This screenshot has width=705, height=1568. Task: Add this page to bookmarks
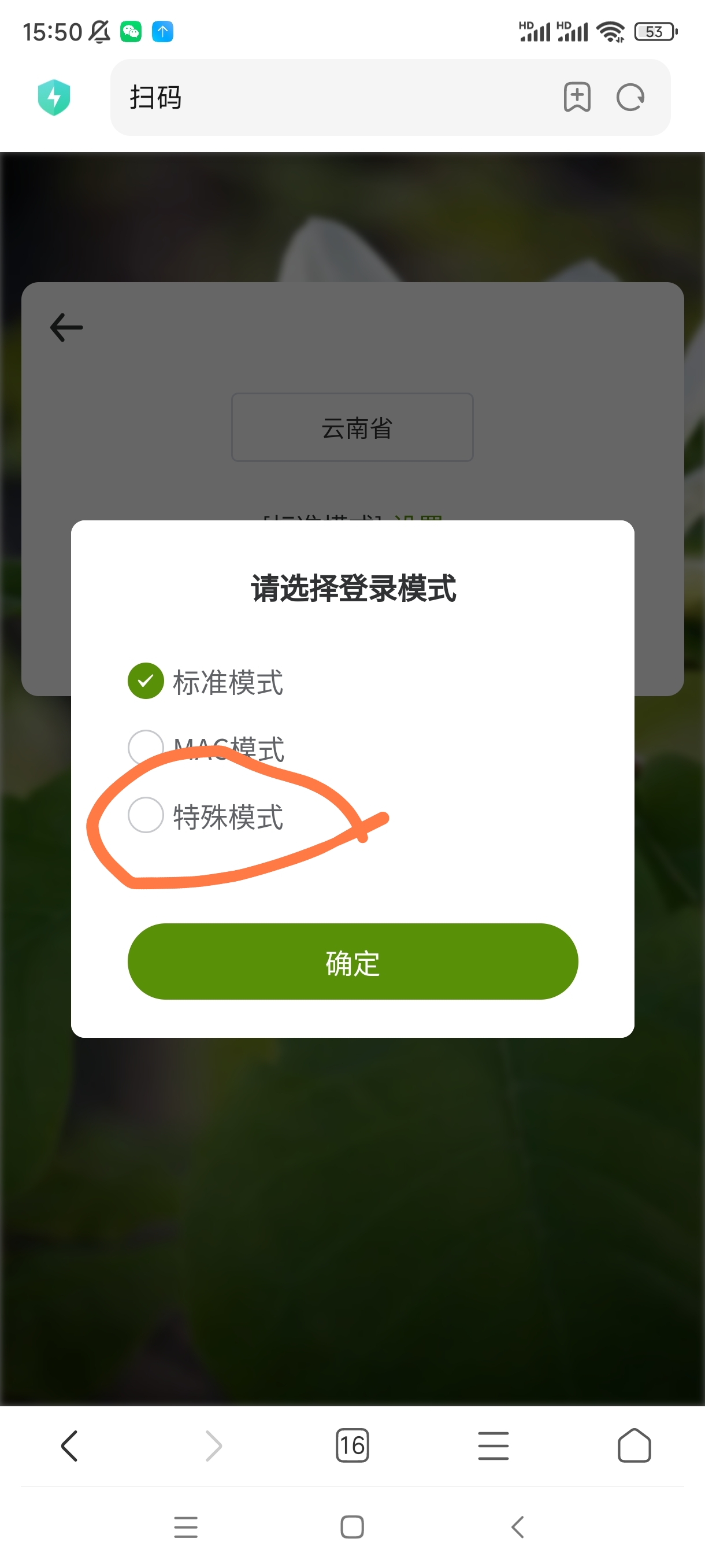tap(577, 97)
